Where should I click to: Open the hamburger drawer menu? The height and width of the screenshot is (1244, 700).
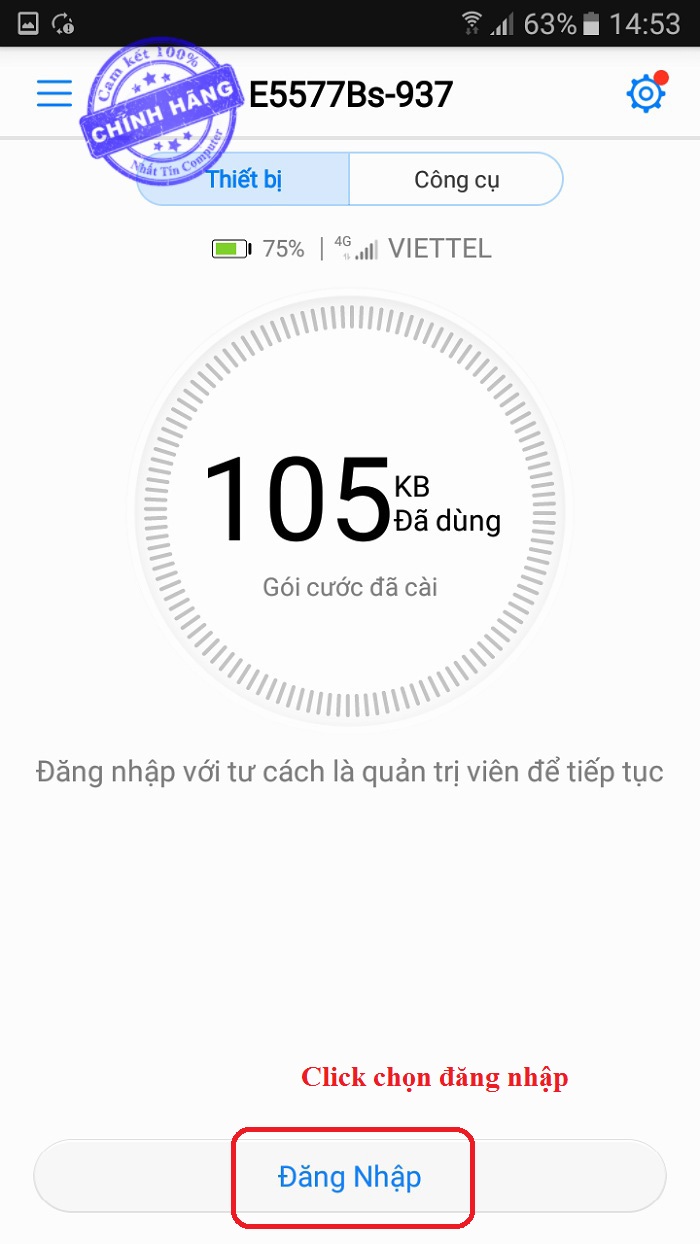54,94
